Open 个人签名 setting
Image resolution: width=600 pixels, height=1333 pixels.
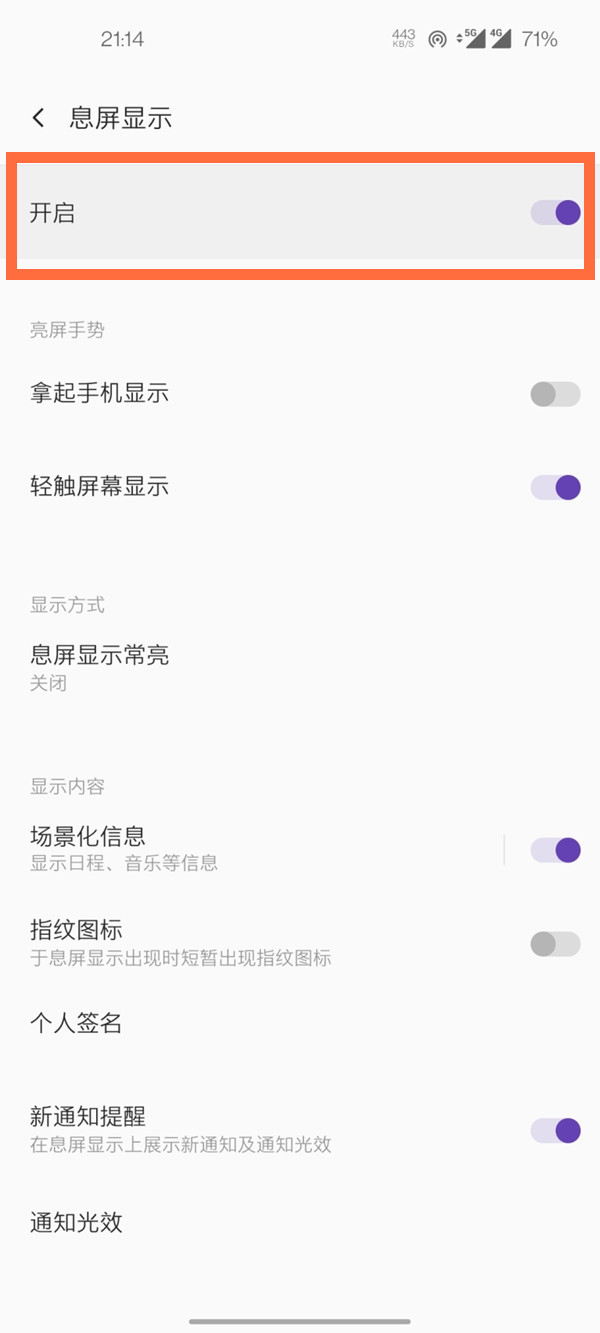[77, 1023]
